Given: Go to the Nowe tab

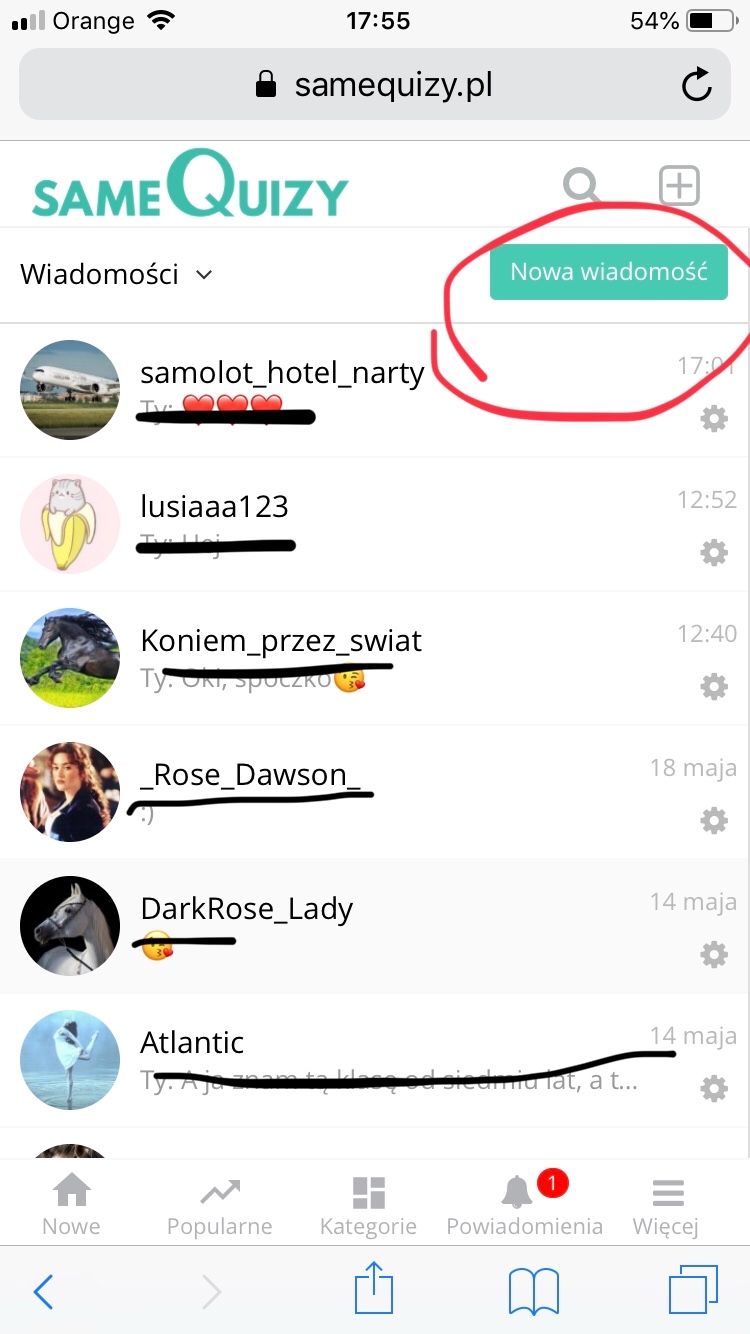Looking at the screenshot, I should (72, 1205).
